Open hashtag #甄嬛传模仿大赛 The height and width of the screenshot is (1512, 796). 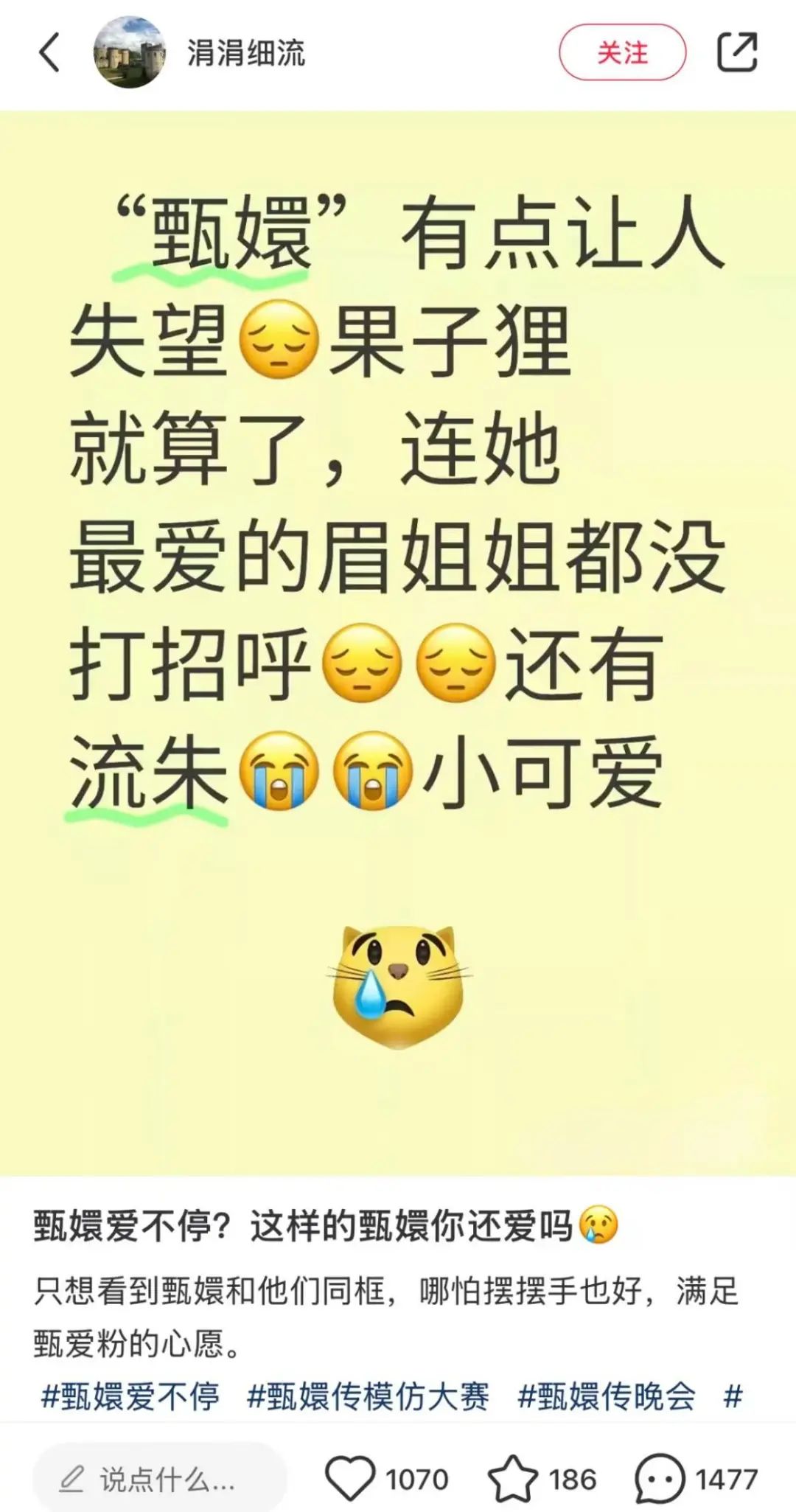pos(368,1397)
